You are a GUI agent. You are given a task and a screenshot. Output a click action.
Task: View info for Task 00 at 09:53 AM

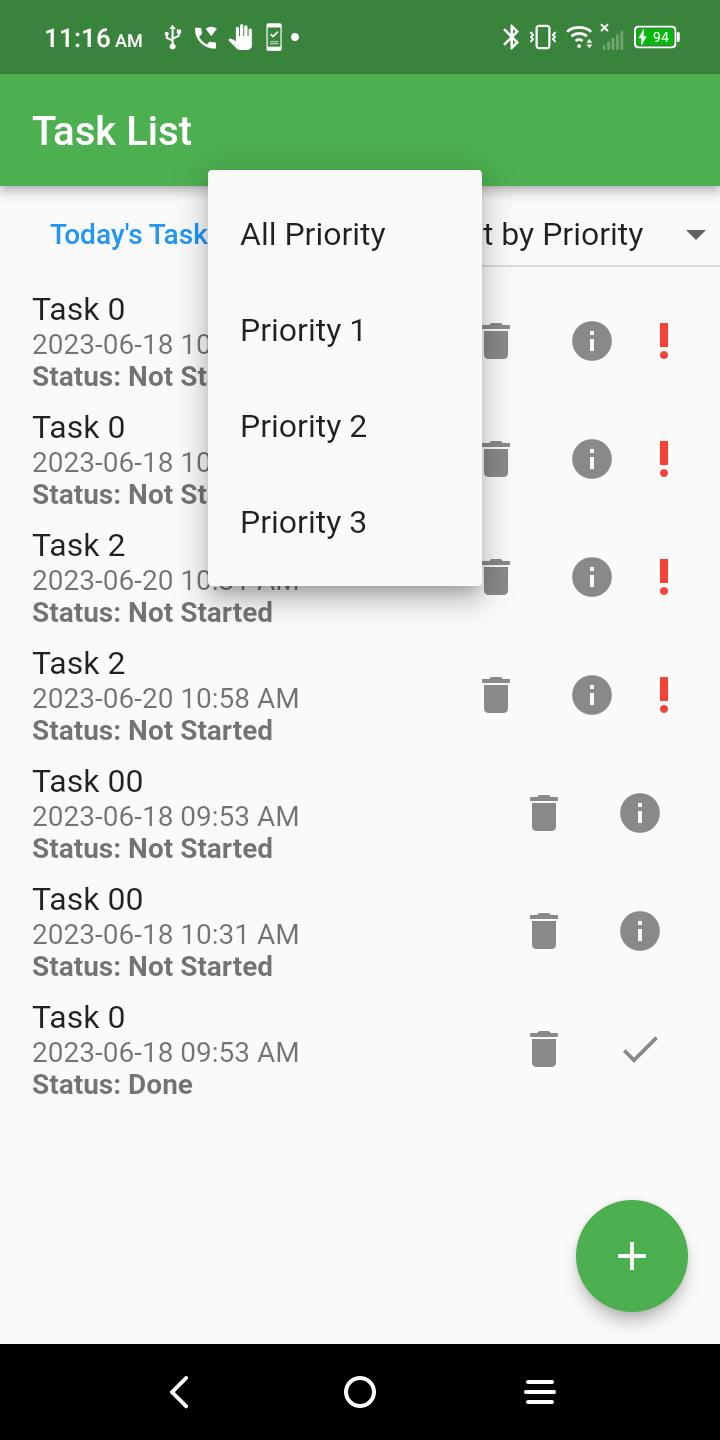639,813
